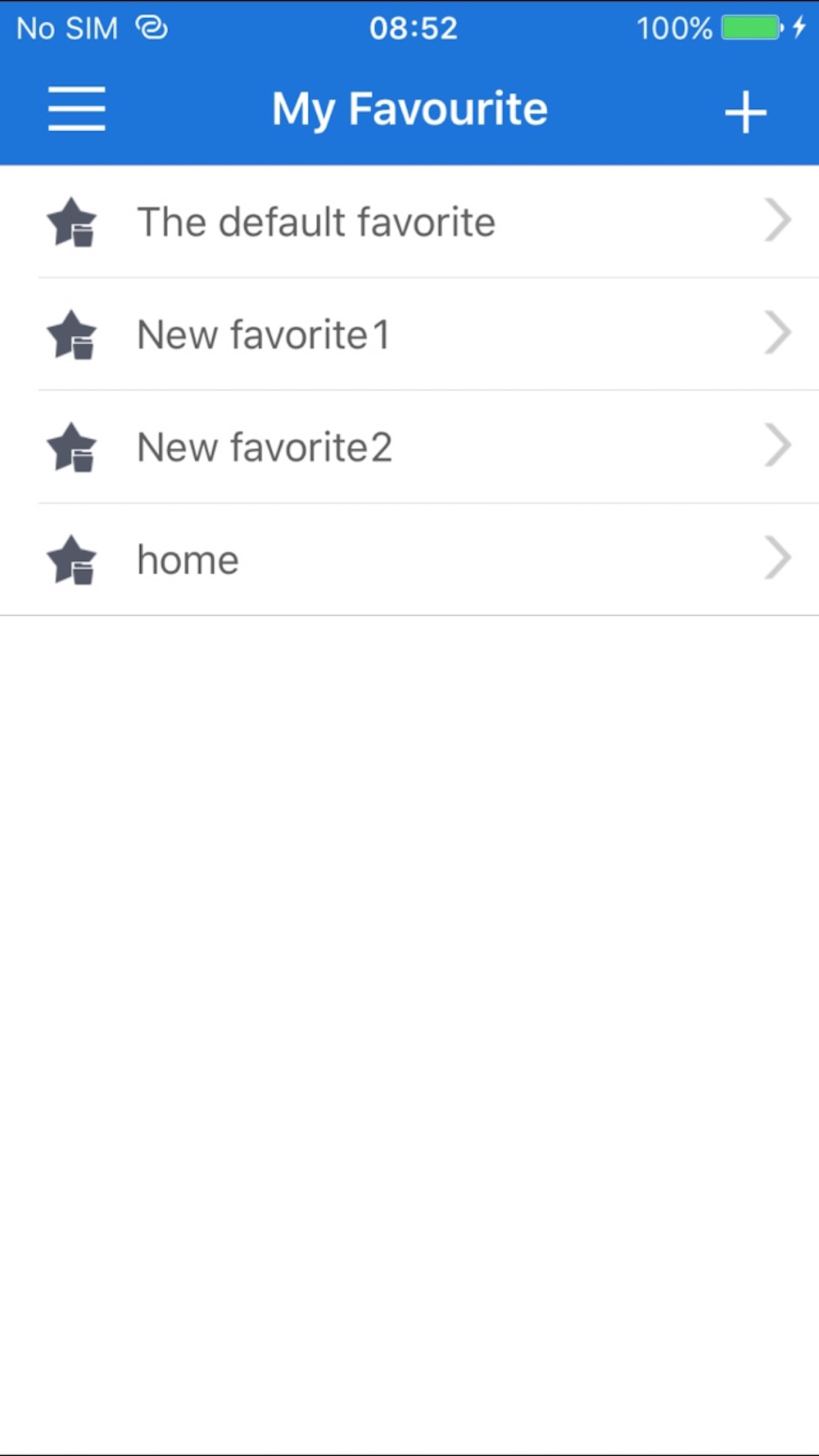The image size is (819, 1456).
Task: Open The default favorite folder
Action: coord(409,222)
